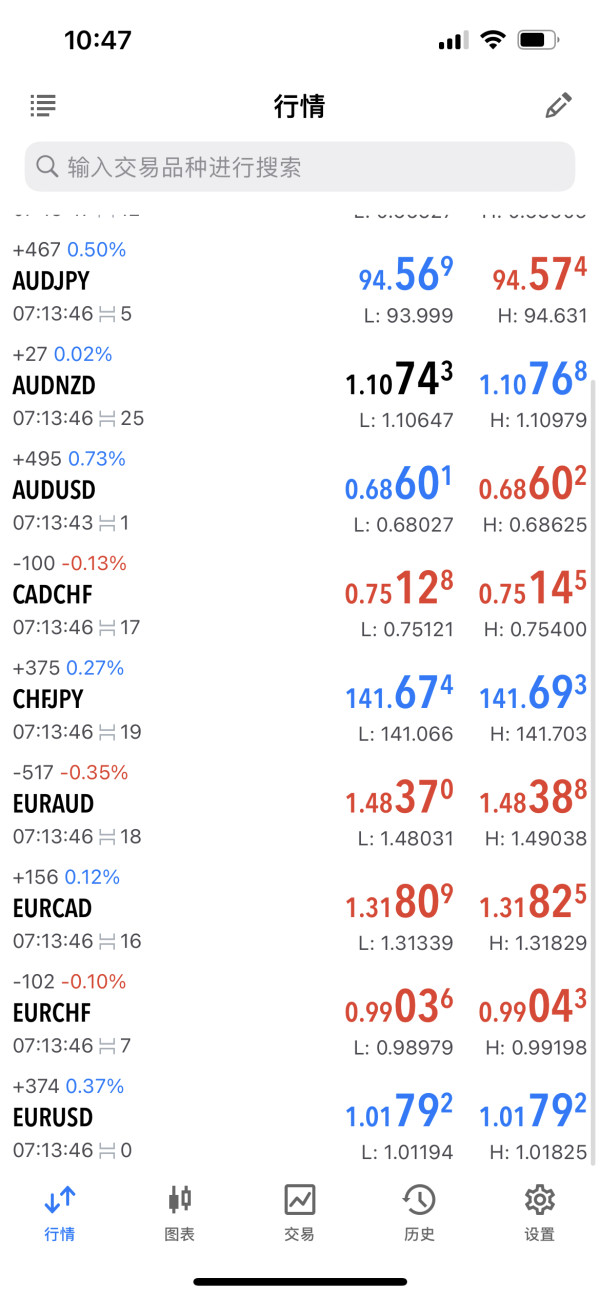Screen dimensions: 600x1298
Task: Select the 行情 tab
Action: [x=60, y=1211]
